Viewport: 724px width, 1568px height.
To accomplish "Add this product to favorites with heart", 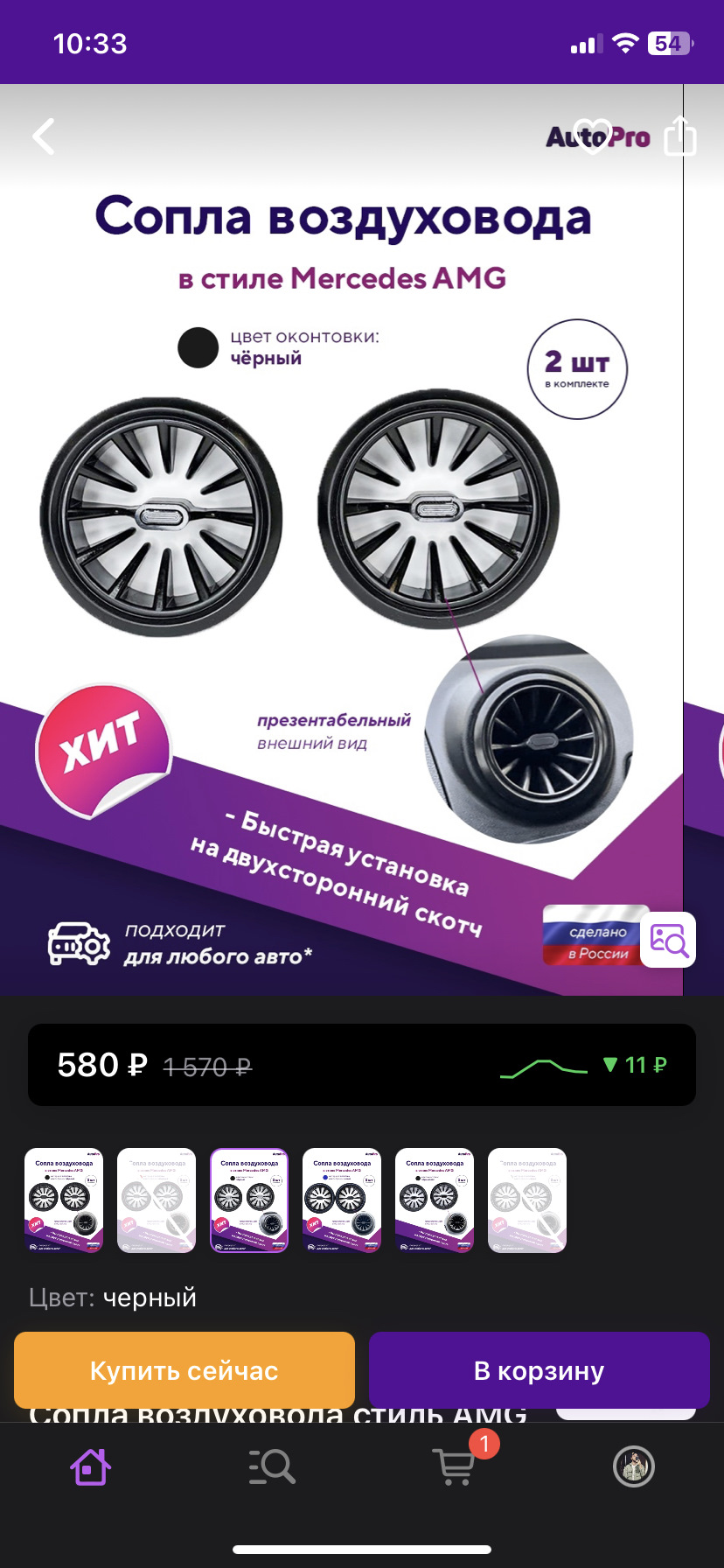I will [x=594, y=136].
